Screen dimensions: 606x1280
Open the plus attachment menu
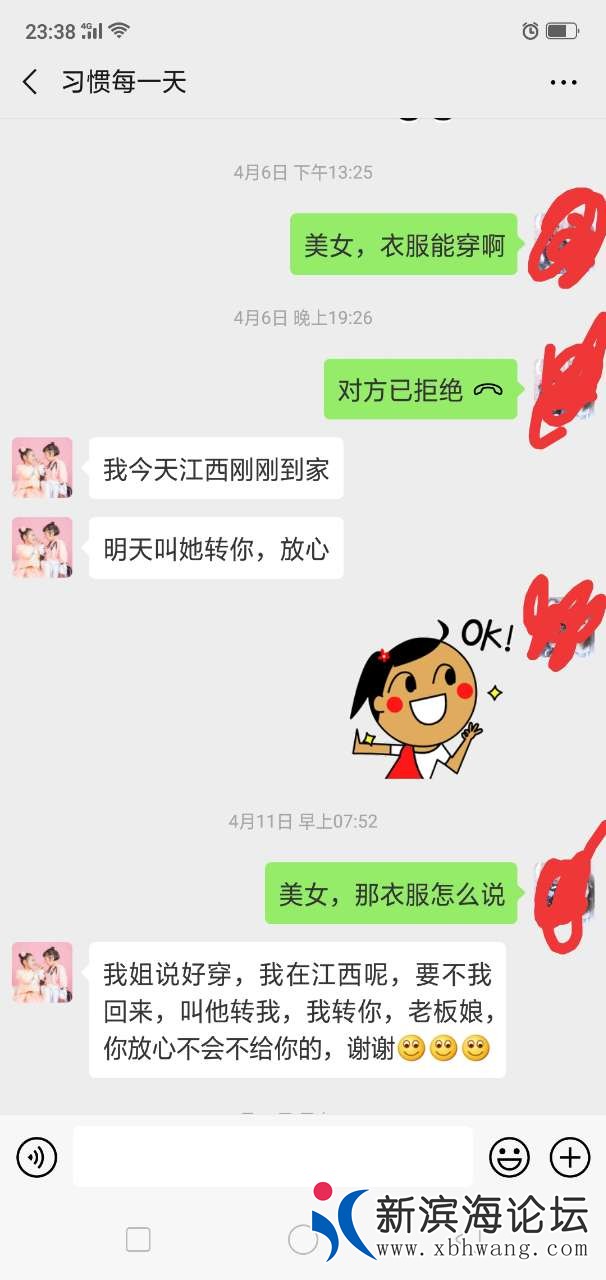coord(570,1158)
